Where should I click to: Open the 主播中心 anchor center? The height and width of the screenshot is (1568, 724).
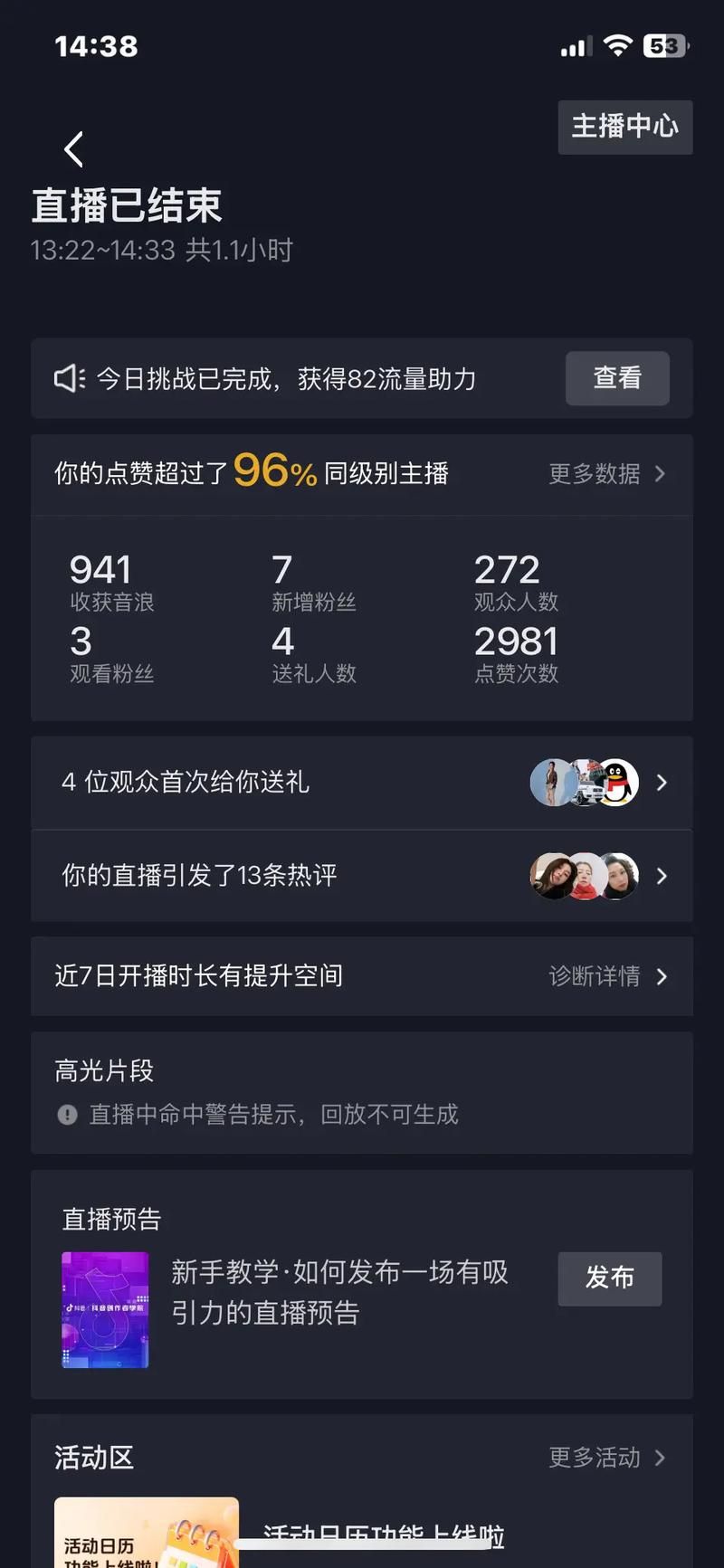tap(624, 127)
